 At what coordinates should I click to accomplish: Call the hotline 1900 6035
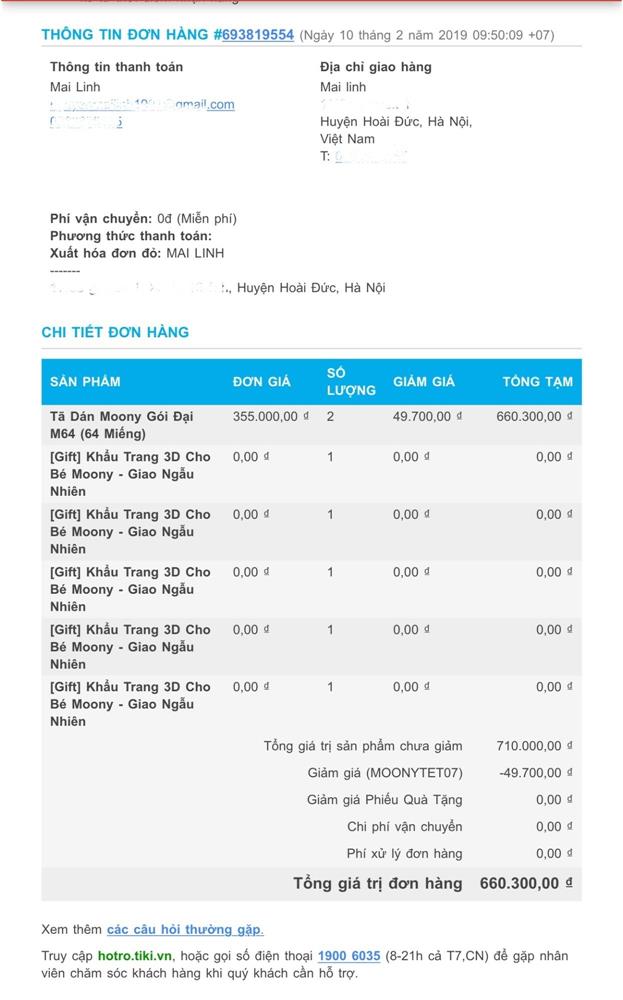pyautogui.click(x=349, y=956)
